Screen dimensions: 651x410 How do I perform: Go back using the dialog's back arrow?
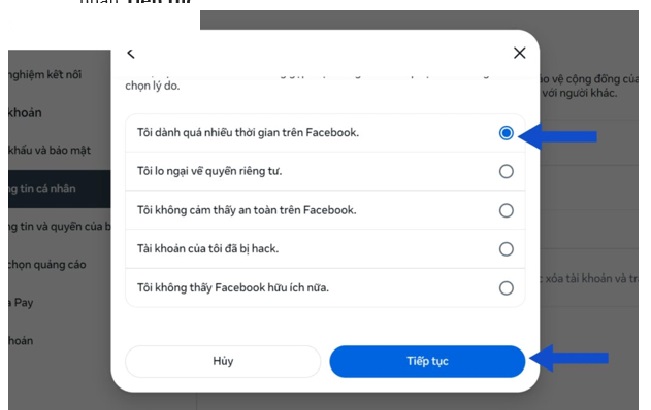131,54
